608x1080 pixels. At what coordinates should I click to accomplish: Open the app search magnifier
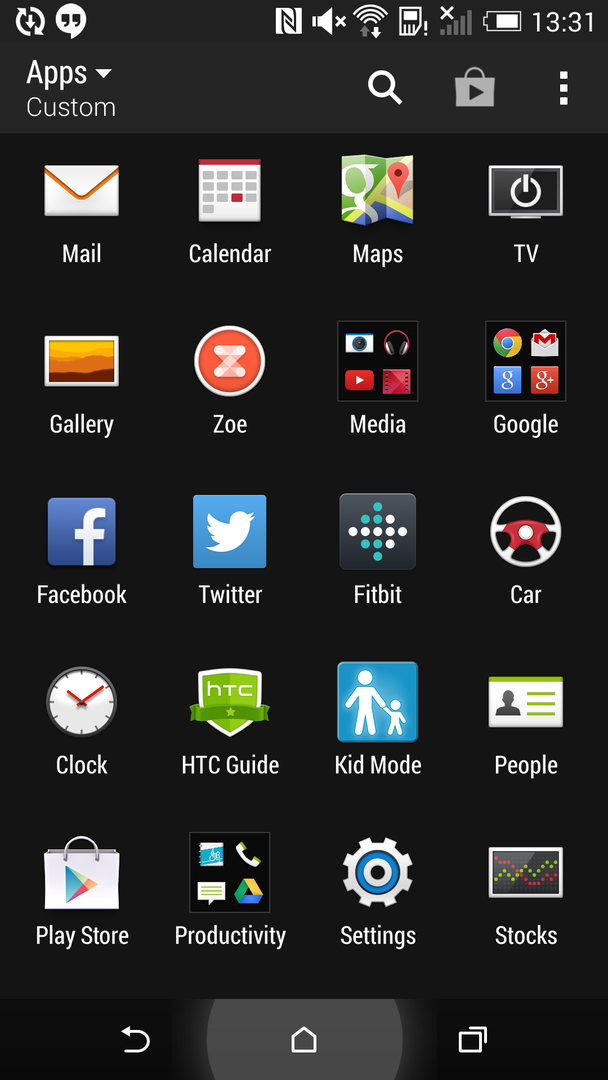384,88
